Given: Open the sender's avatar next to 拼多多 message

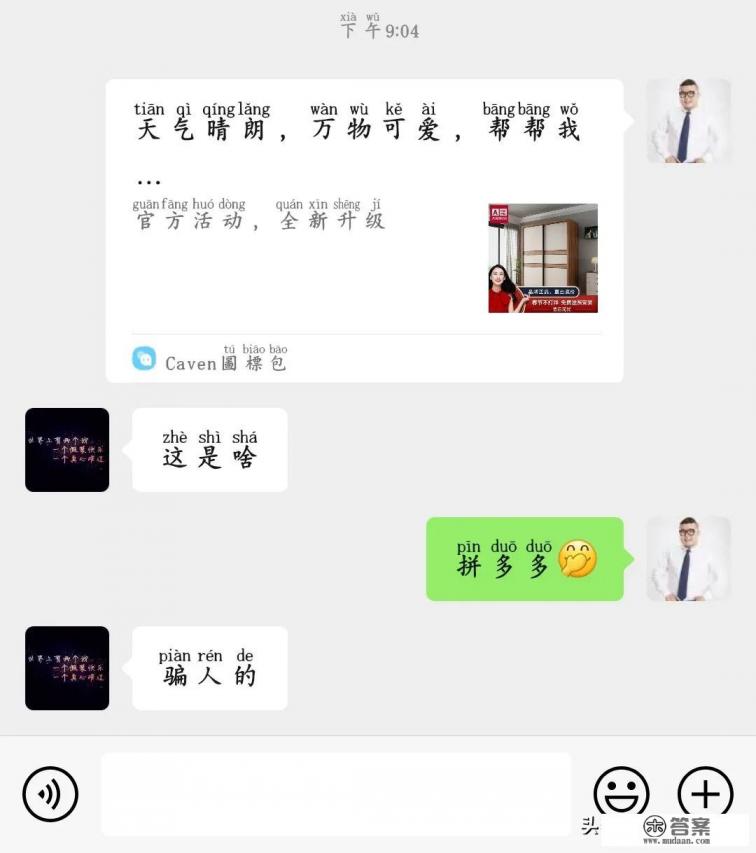Looking at the screenshot, I should tap(686, 560).
